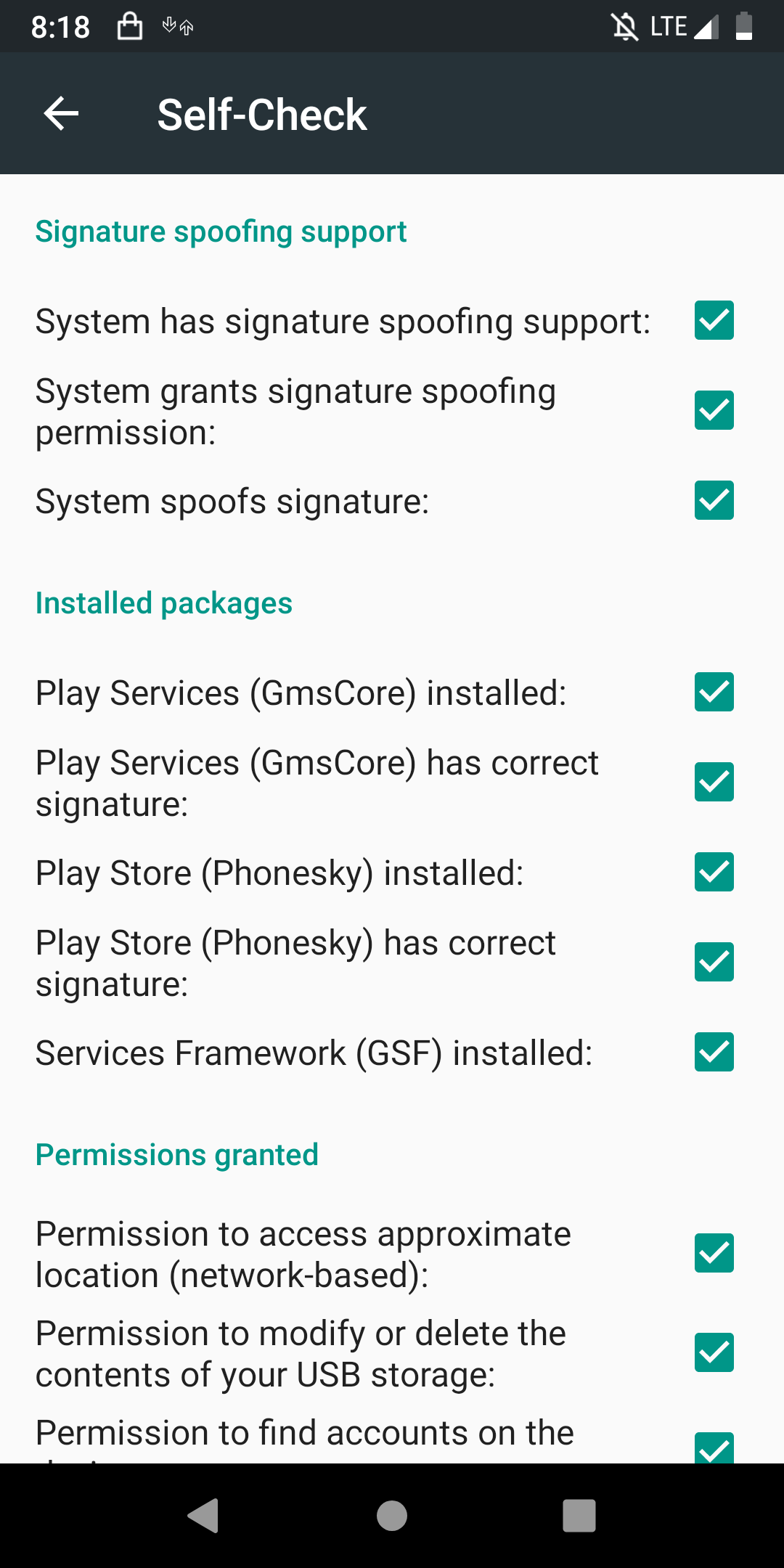Select Play Store (Phonesky) has correct signature checkbox
The image size is (784, 1568).
[714, 963]
